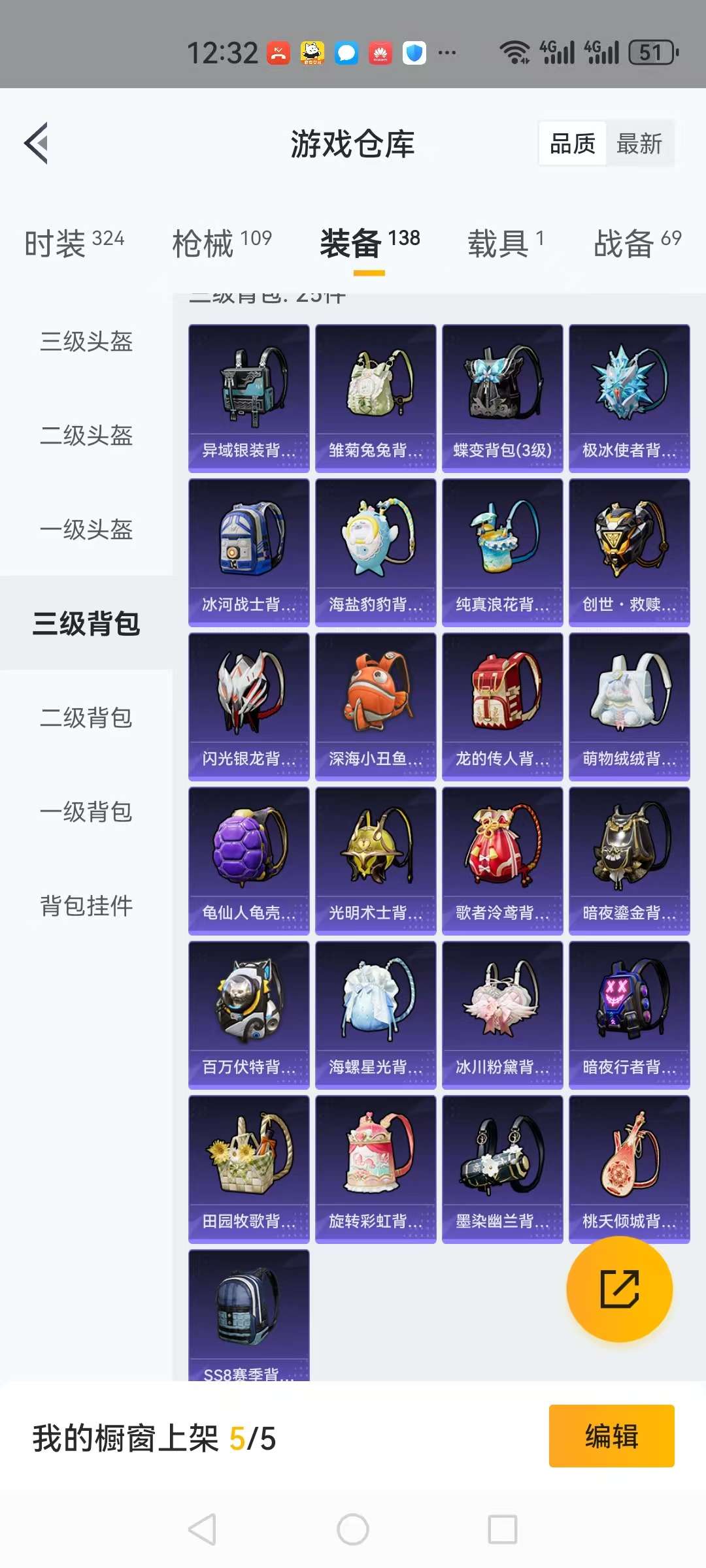706x1568 pixels.
Task: View the 龟仙人龟壳 backpack
Action: tap(248, 860)
